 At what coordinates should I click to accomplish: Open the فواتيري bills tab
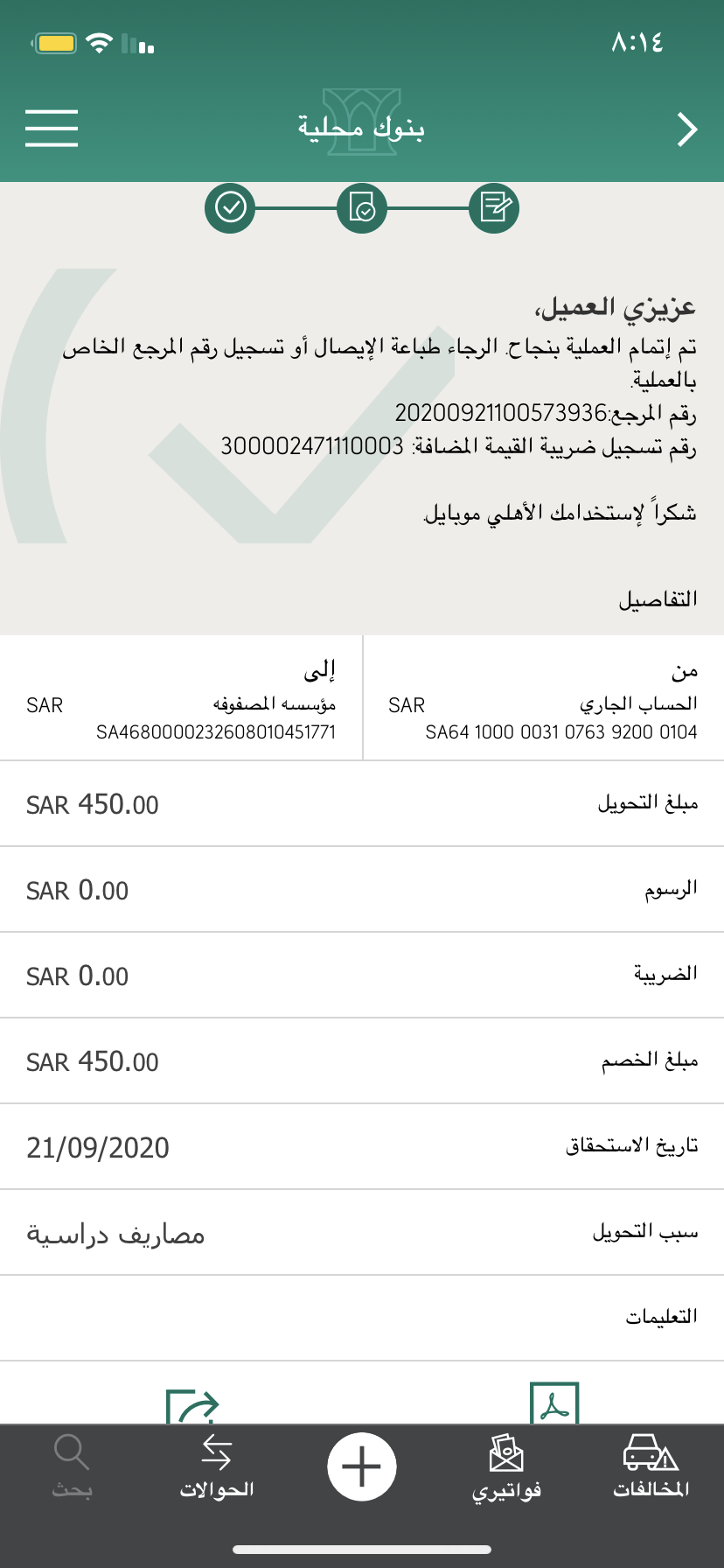coord(506,1466)
